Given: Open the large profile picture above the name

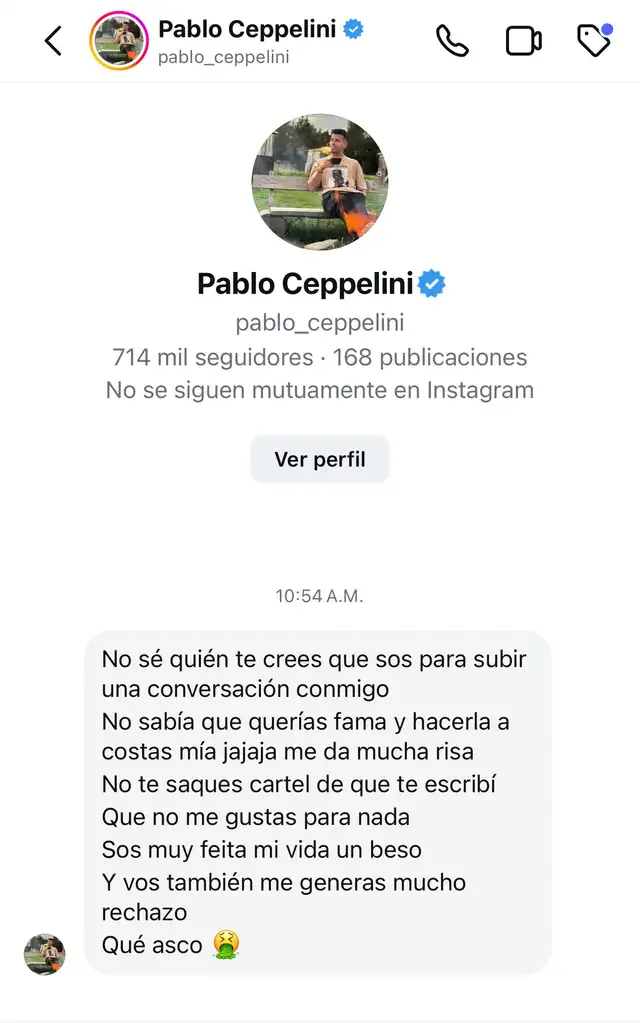Looking at the screenshot, I should point(320,181).
